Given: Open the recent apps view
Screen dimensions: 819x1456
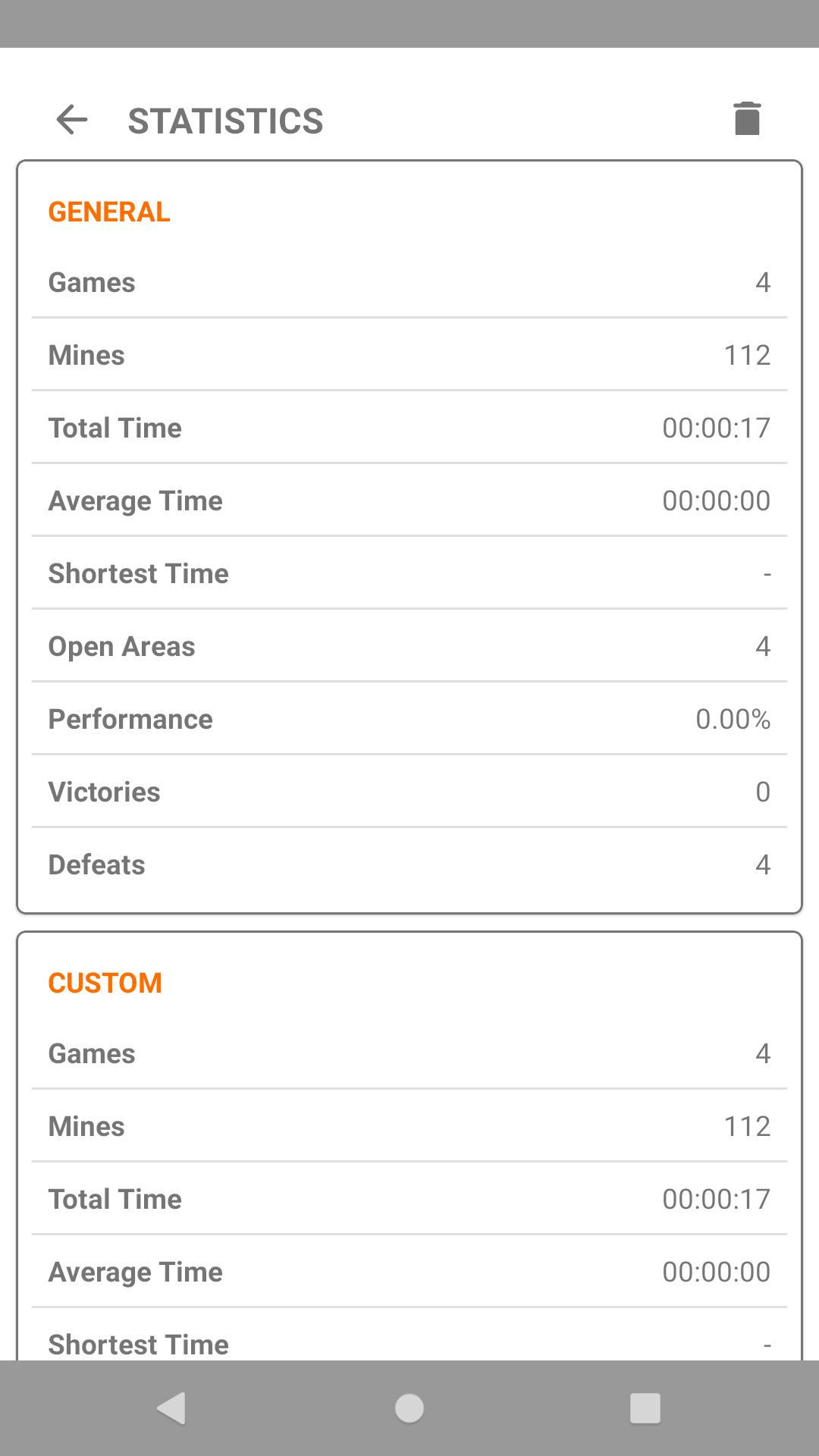Looking at the screenshot, I should (645, 1408).
